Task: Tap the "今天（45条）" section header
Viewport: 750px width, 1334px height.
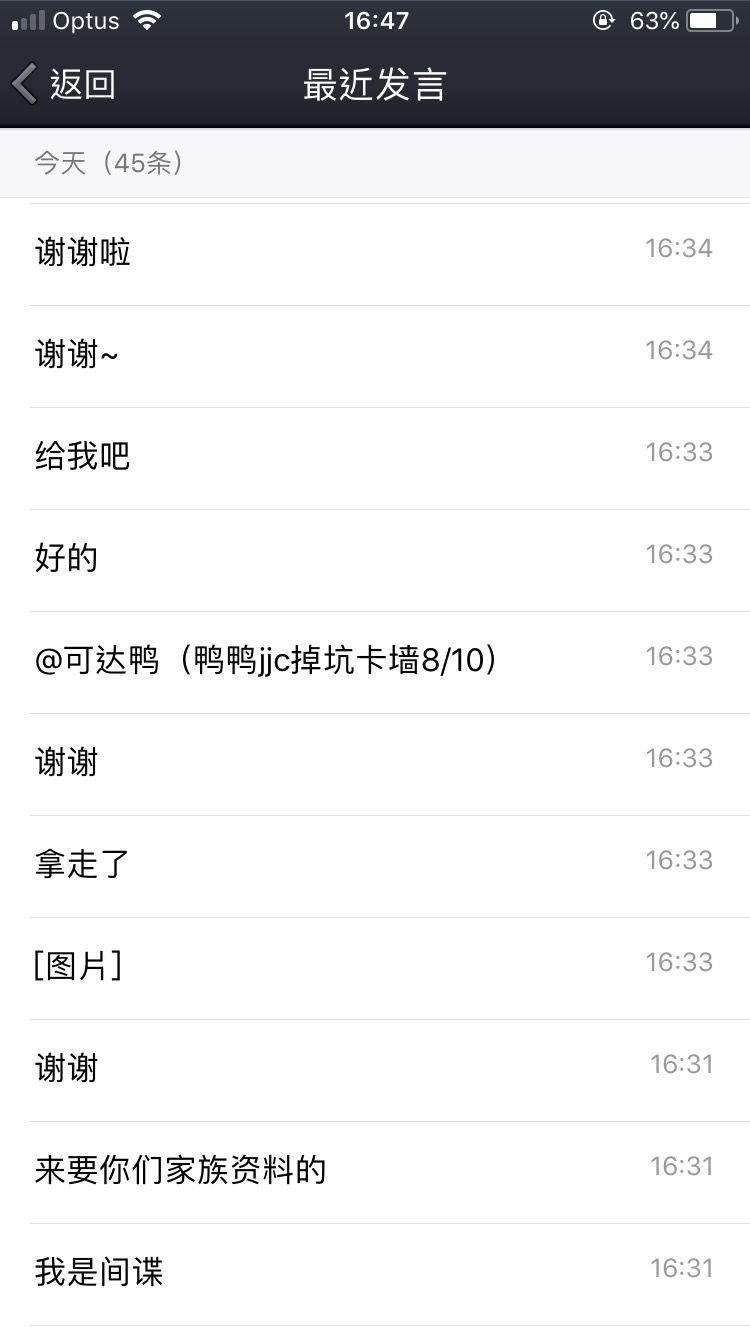Action: (x=108, y=162)
